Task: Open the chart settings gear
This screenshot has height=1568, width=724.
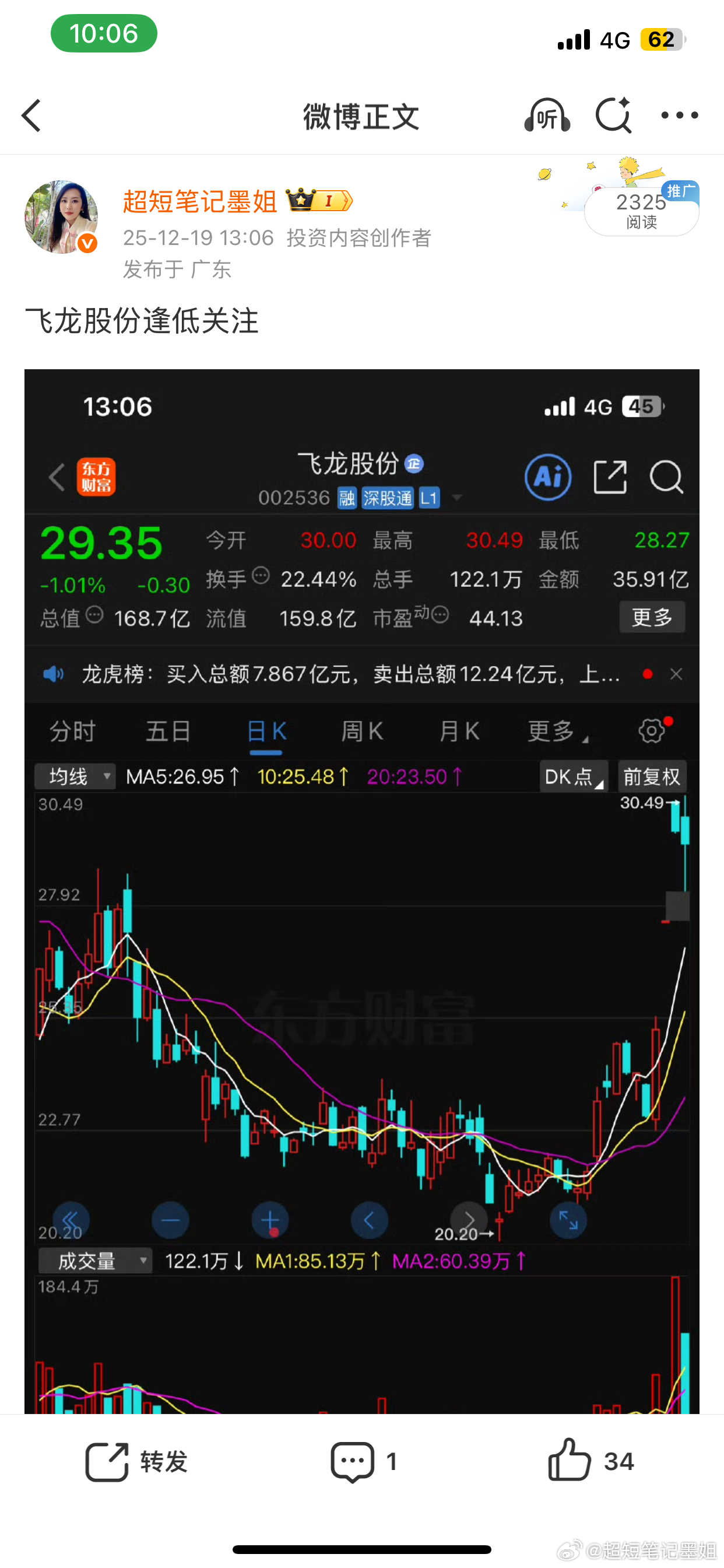Action: pyautogui.click(x=652, y=731)
